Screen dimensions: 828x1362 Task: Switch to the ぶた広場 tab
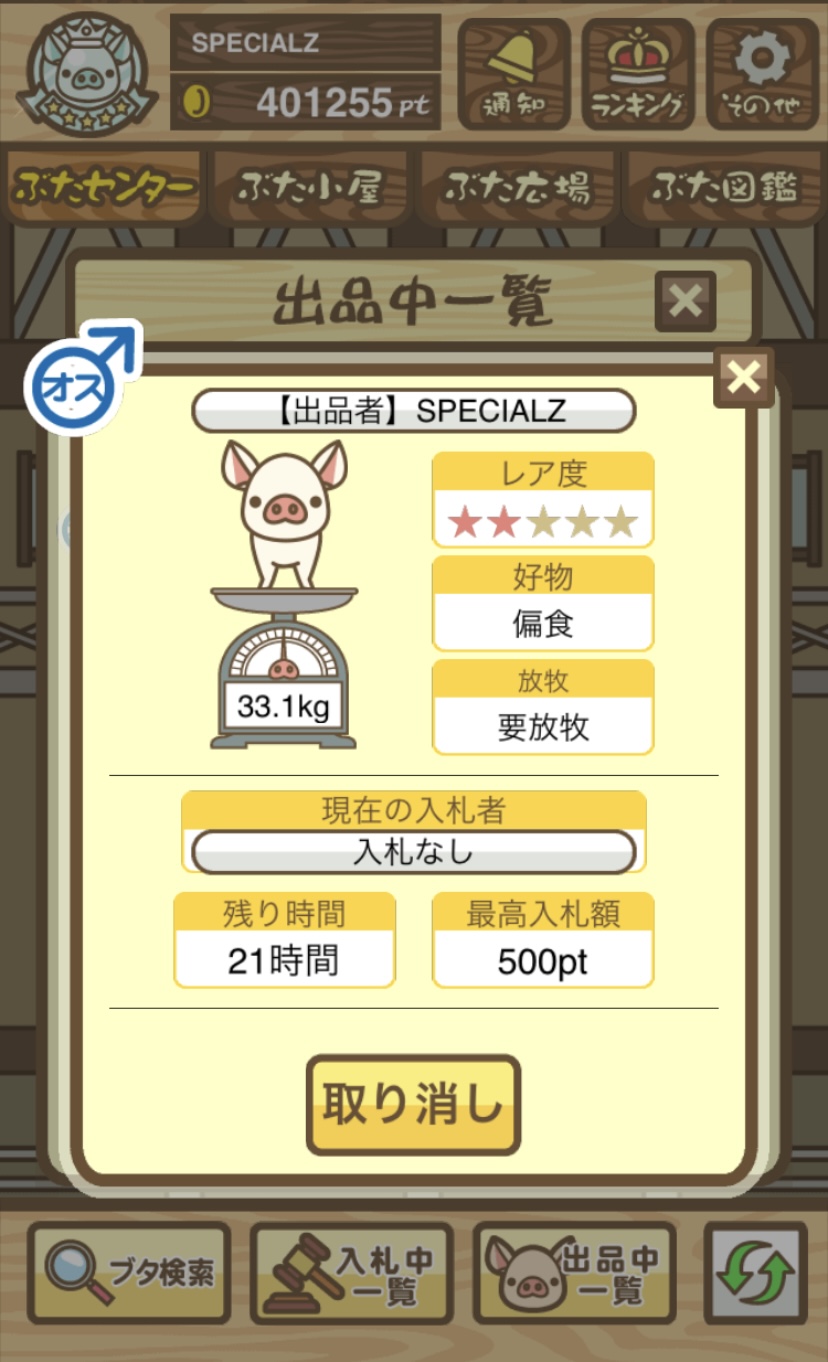517,187
